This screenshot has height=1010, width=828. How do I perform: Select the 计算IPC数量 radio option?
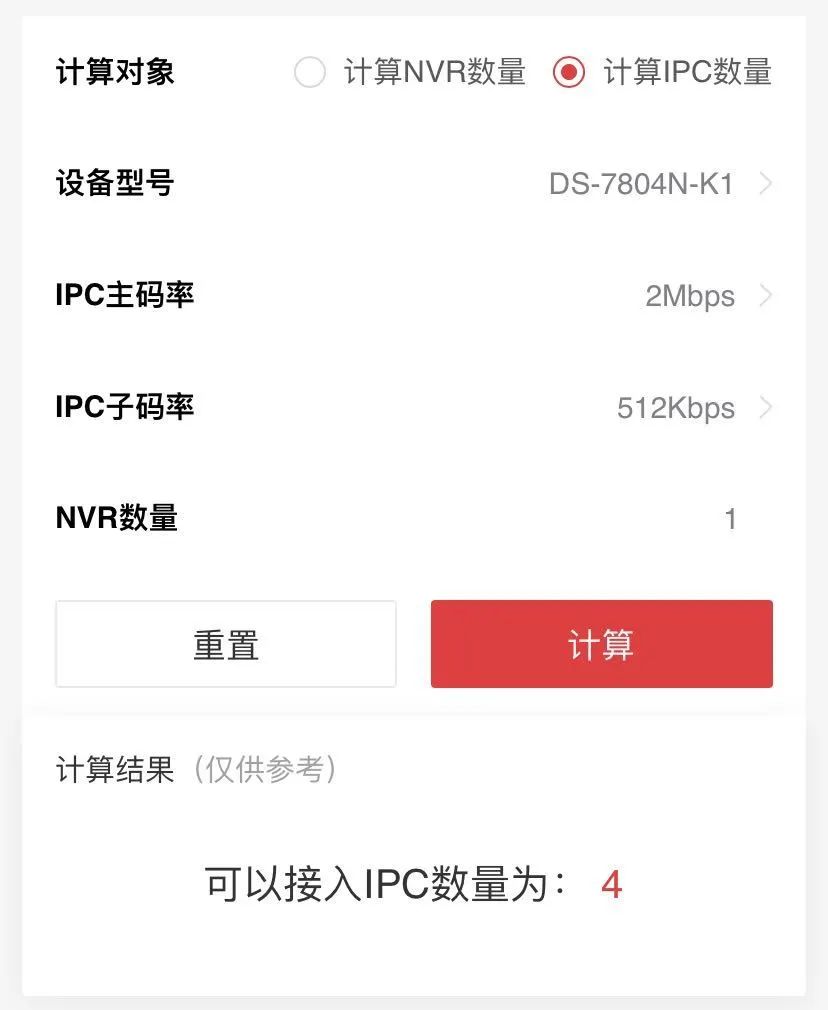[569, 73]
